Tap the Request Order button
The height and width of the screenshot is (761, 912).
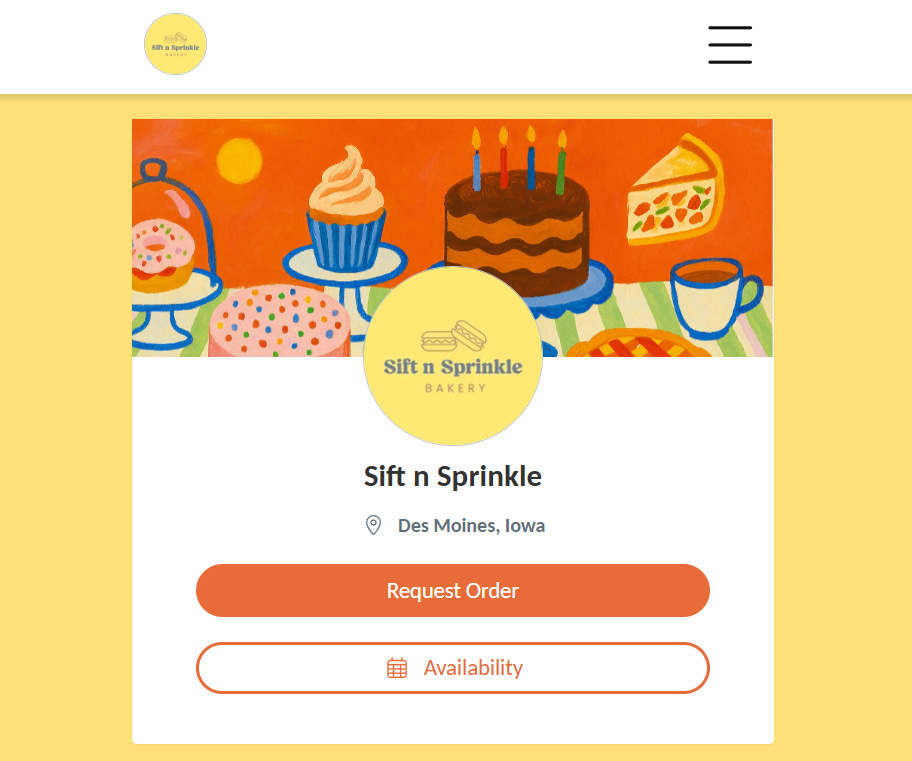click(x=452, y=591)
